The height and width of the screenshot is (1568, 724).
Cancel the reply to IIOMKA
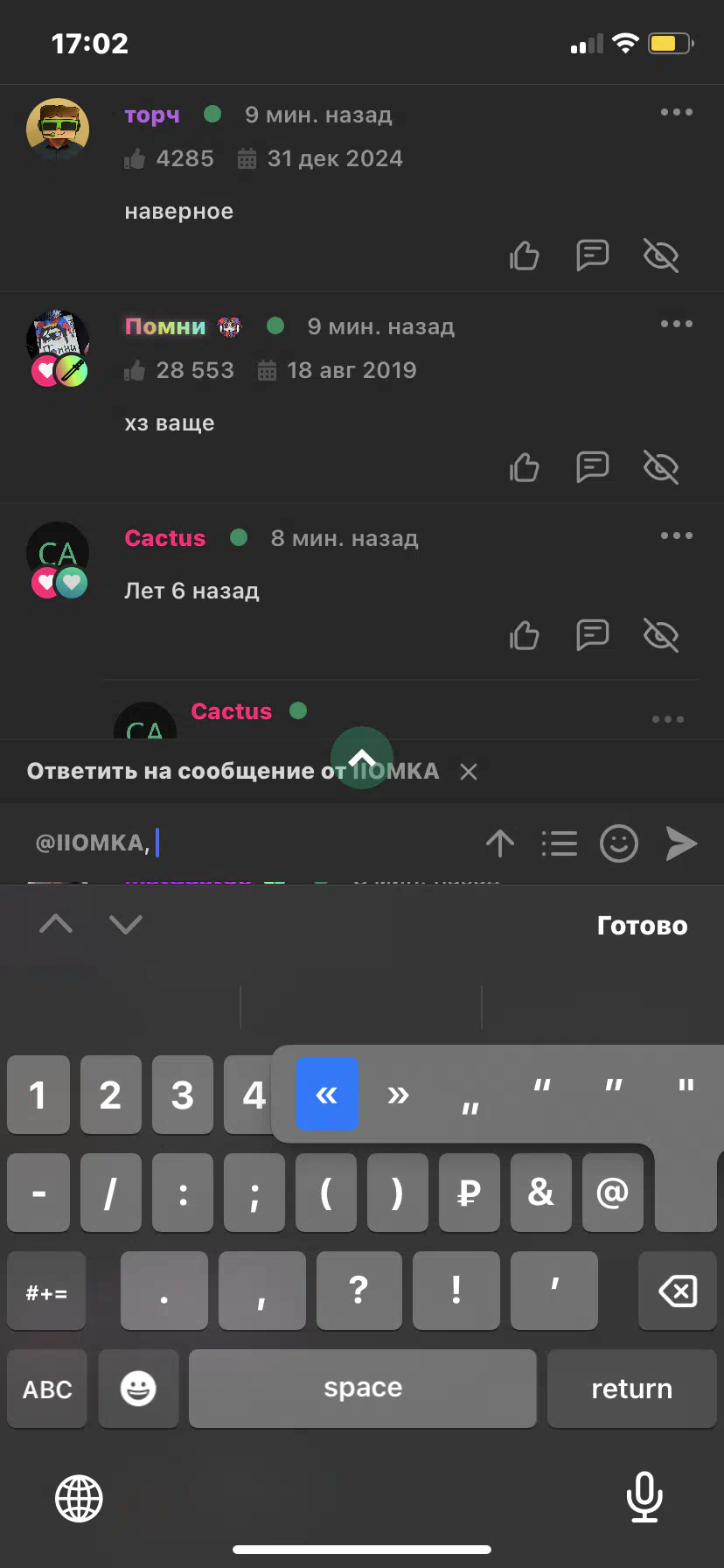469,772
